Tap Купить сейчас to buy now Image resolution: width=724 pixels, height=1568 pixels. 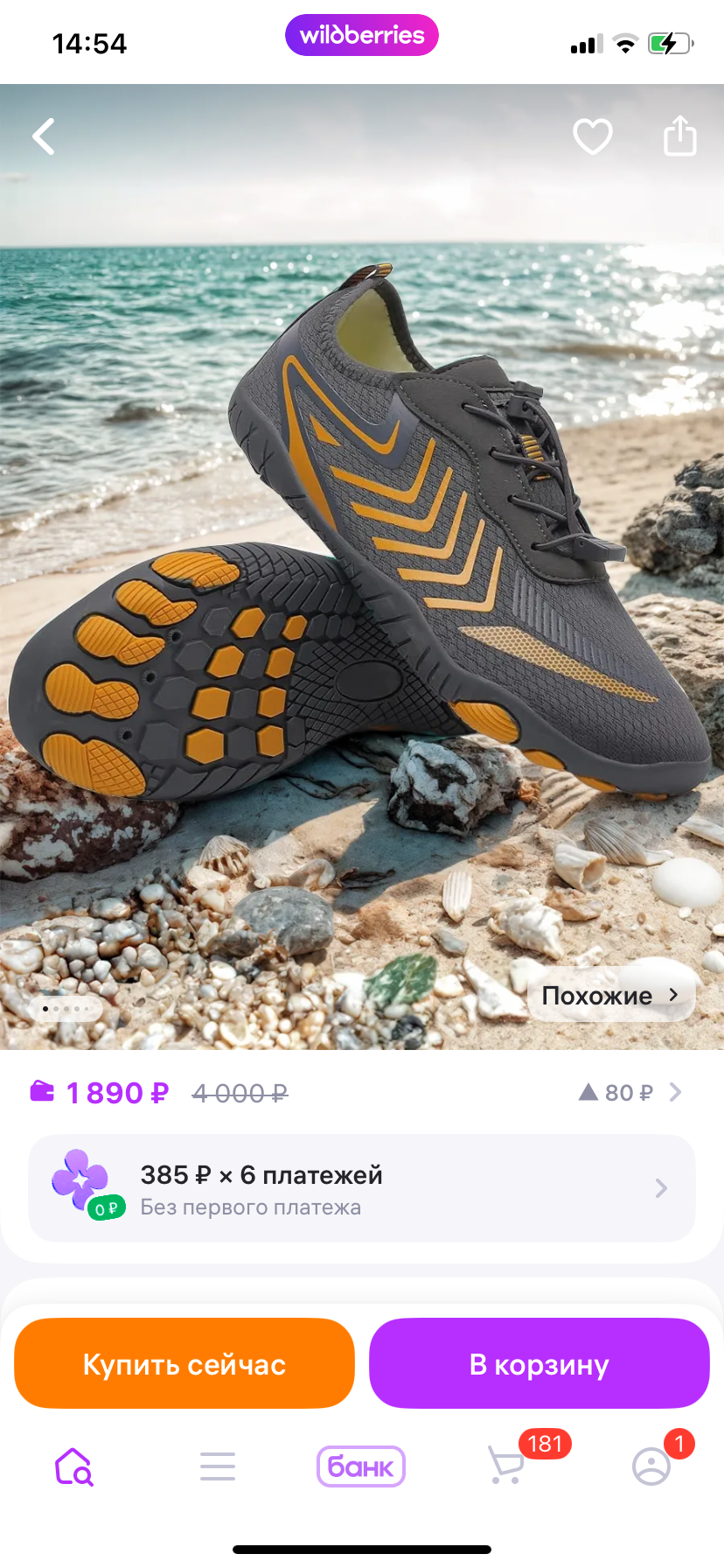pos(184,1364)
